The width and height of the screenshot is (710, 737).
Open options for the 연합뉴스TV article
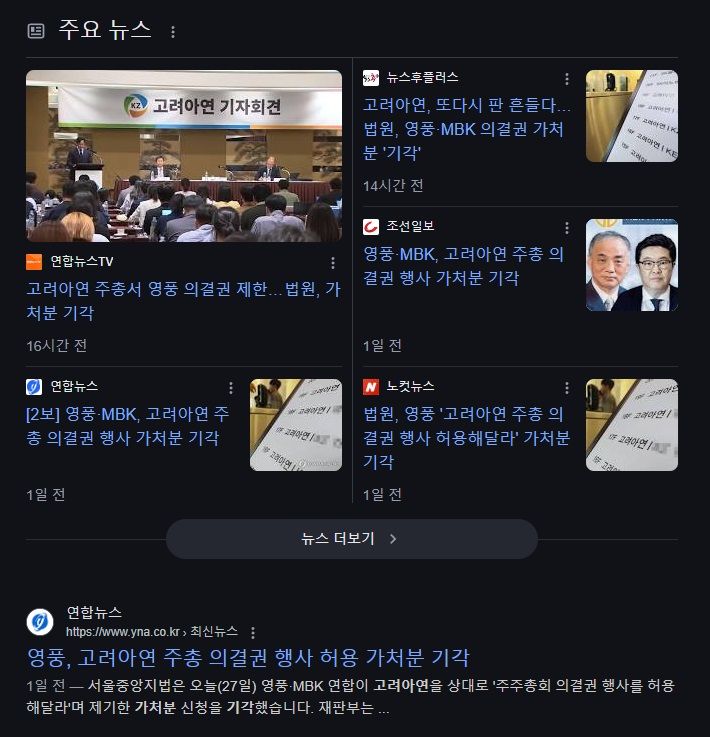pos(334,263)
